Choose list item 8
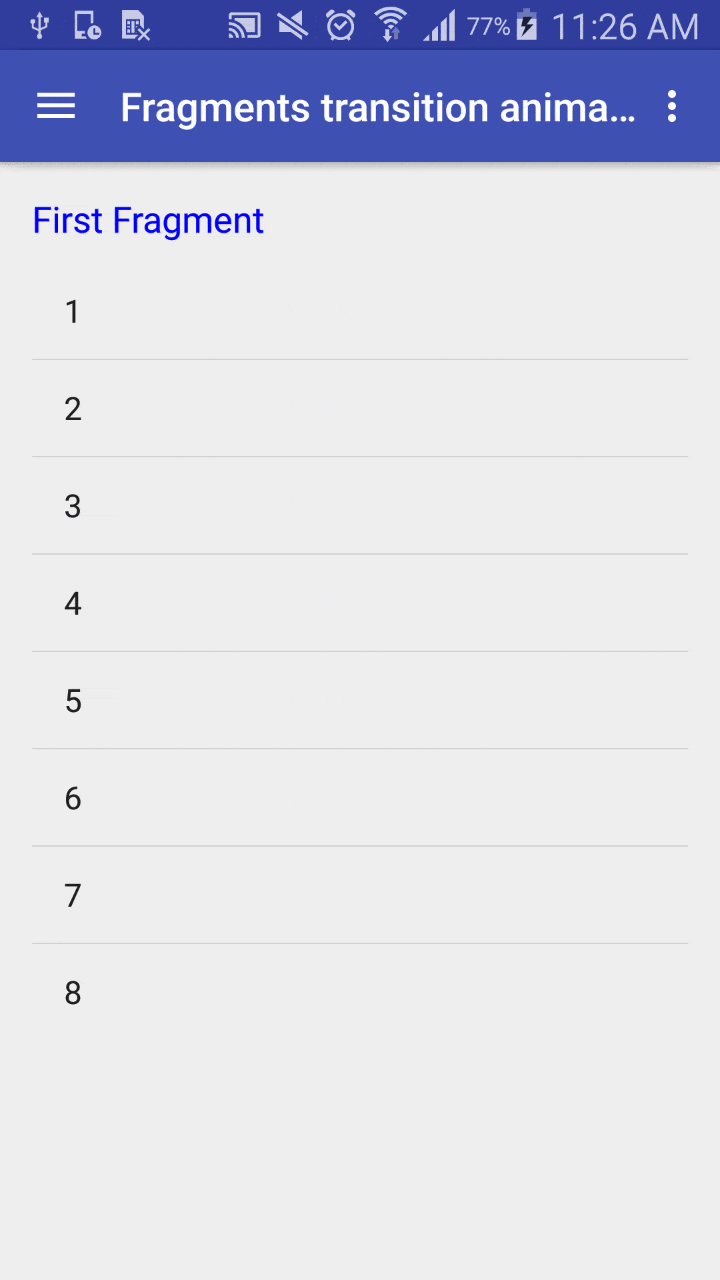 pos(360,993)
